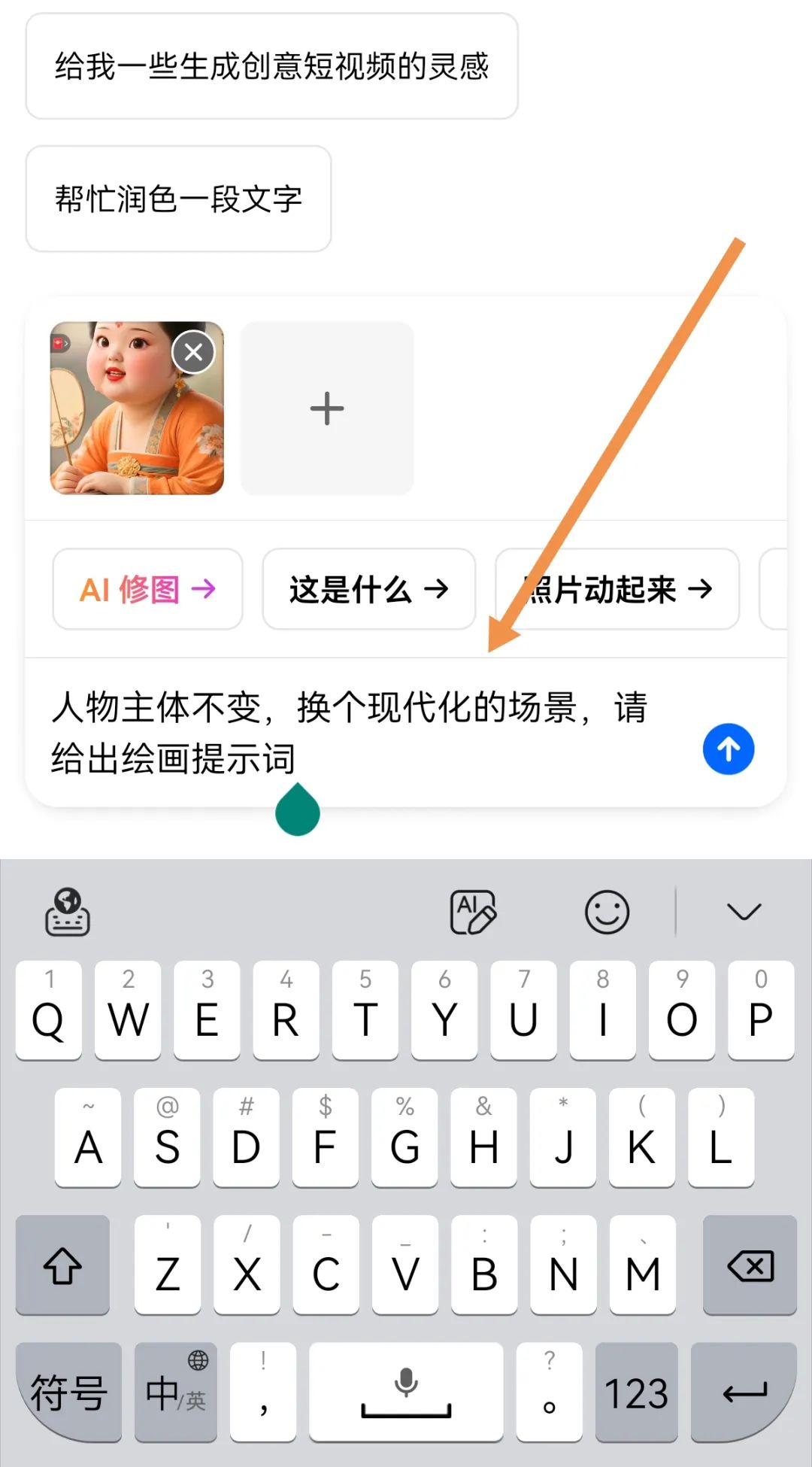The height and width of the screenshot is (1467, 812).
Task: Click the 帮忙润色一段文字 prompt bubble
Action: pyautogui.click(x=179, y=198)
